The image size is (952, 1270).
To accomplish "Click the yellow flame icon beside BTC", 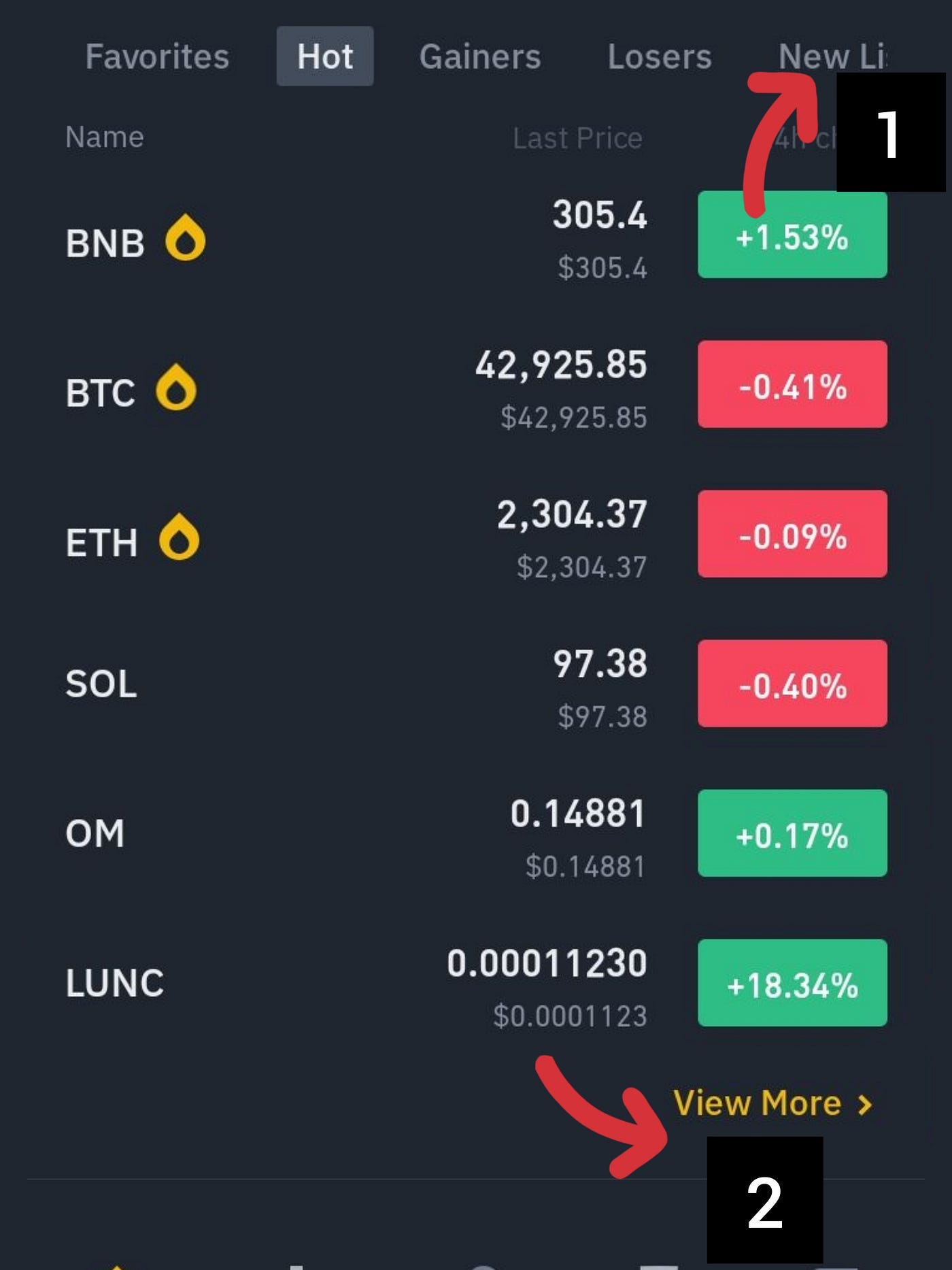I will 178,388.
